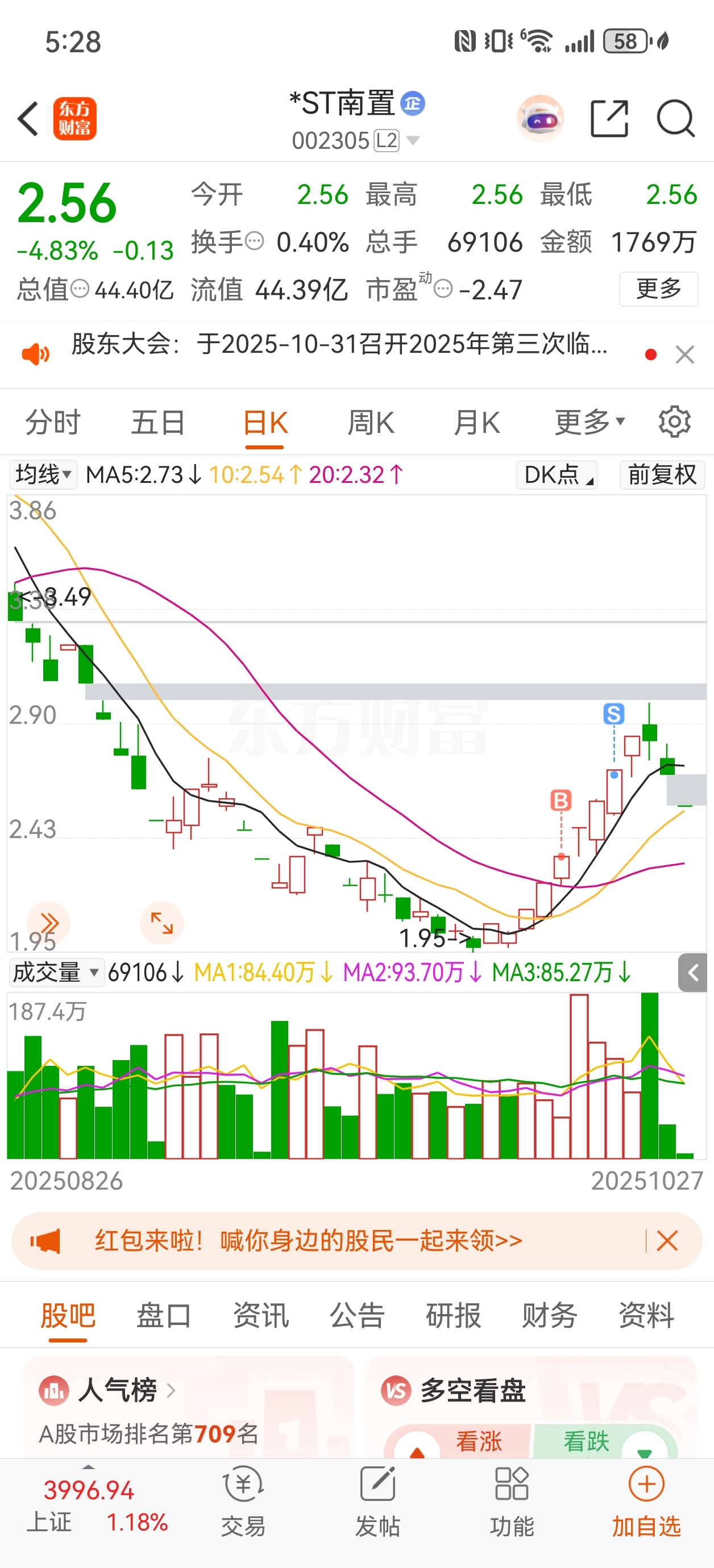Select the 周K chart tab
Viewport: 714px width, 1568px height.
[x=371, y=423]
